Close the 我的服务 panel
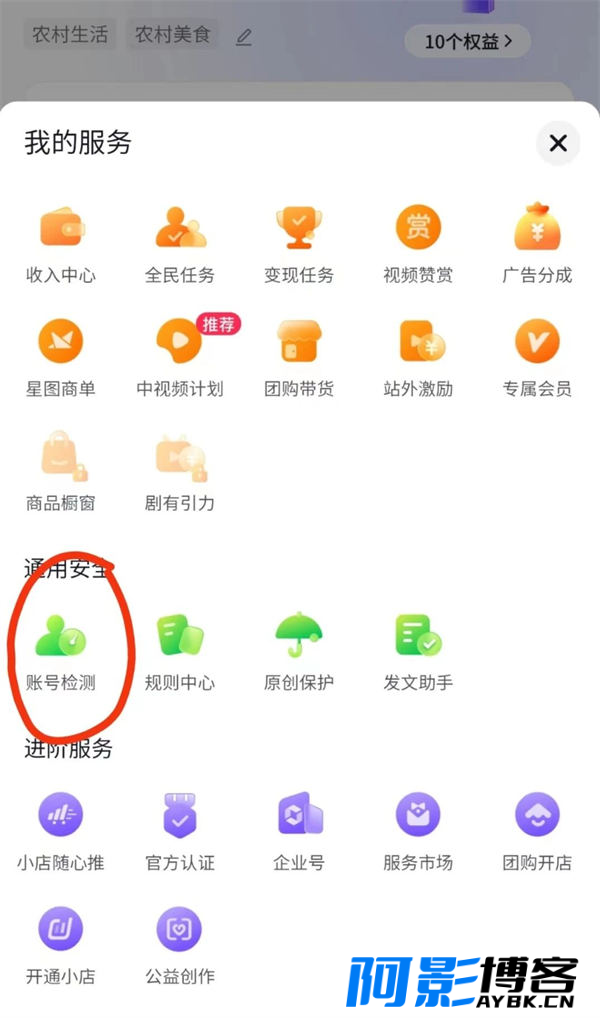 point(558,143)
